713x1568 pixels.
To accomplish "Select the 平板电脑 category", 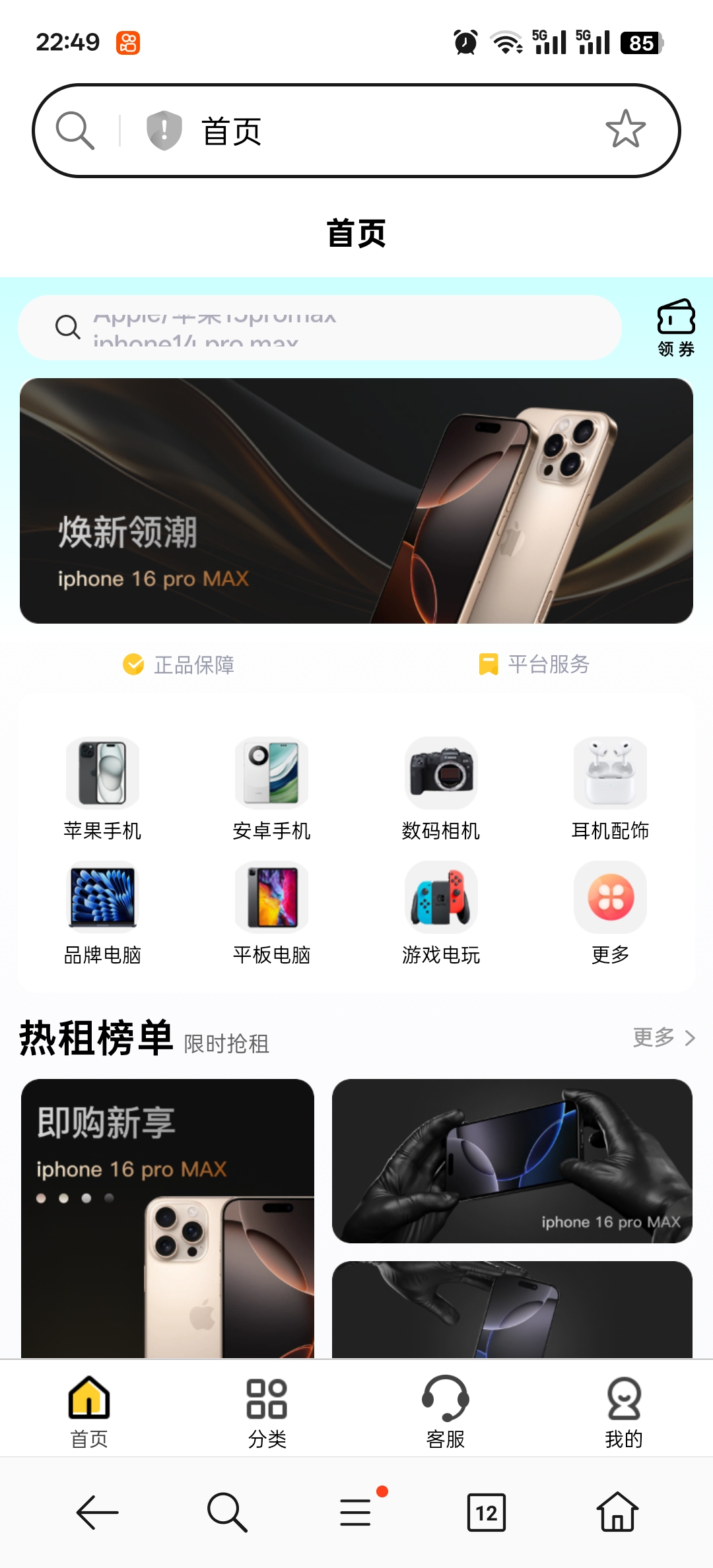I will pos(271,912).
